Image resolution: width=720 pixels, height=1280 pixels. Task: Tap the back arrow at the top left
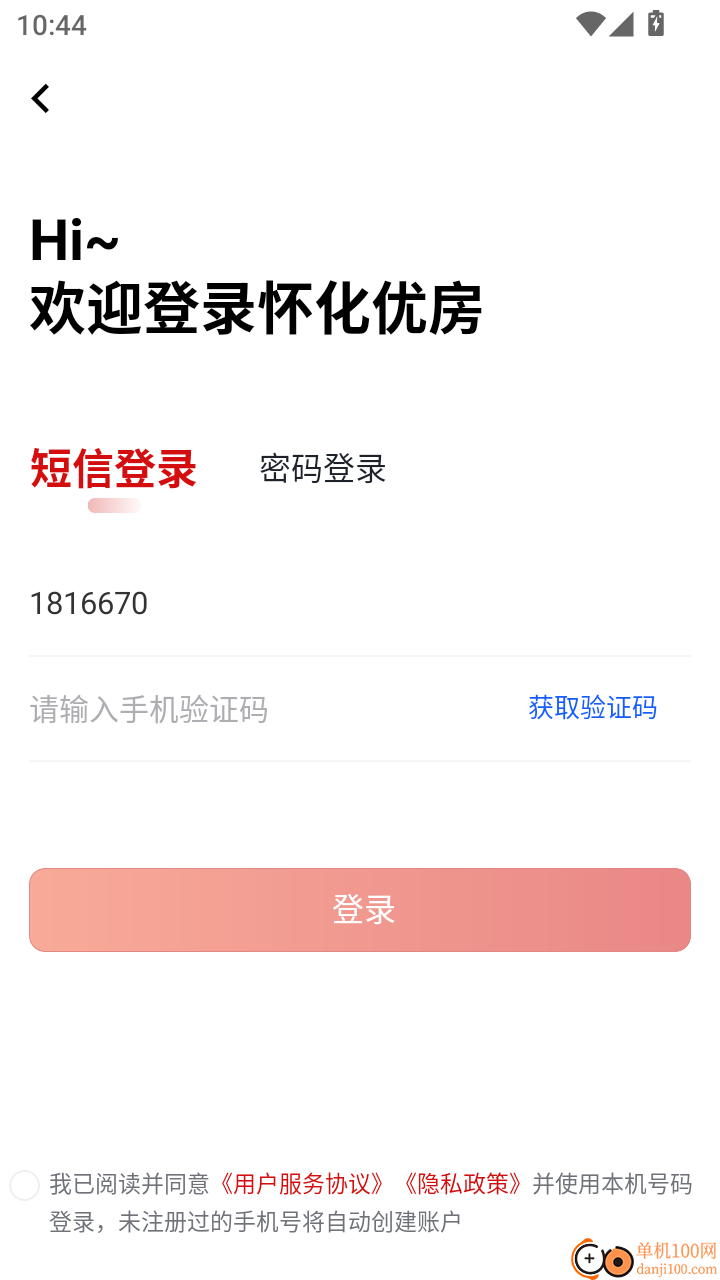click(x=40, y=97)
